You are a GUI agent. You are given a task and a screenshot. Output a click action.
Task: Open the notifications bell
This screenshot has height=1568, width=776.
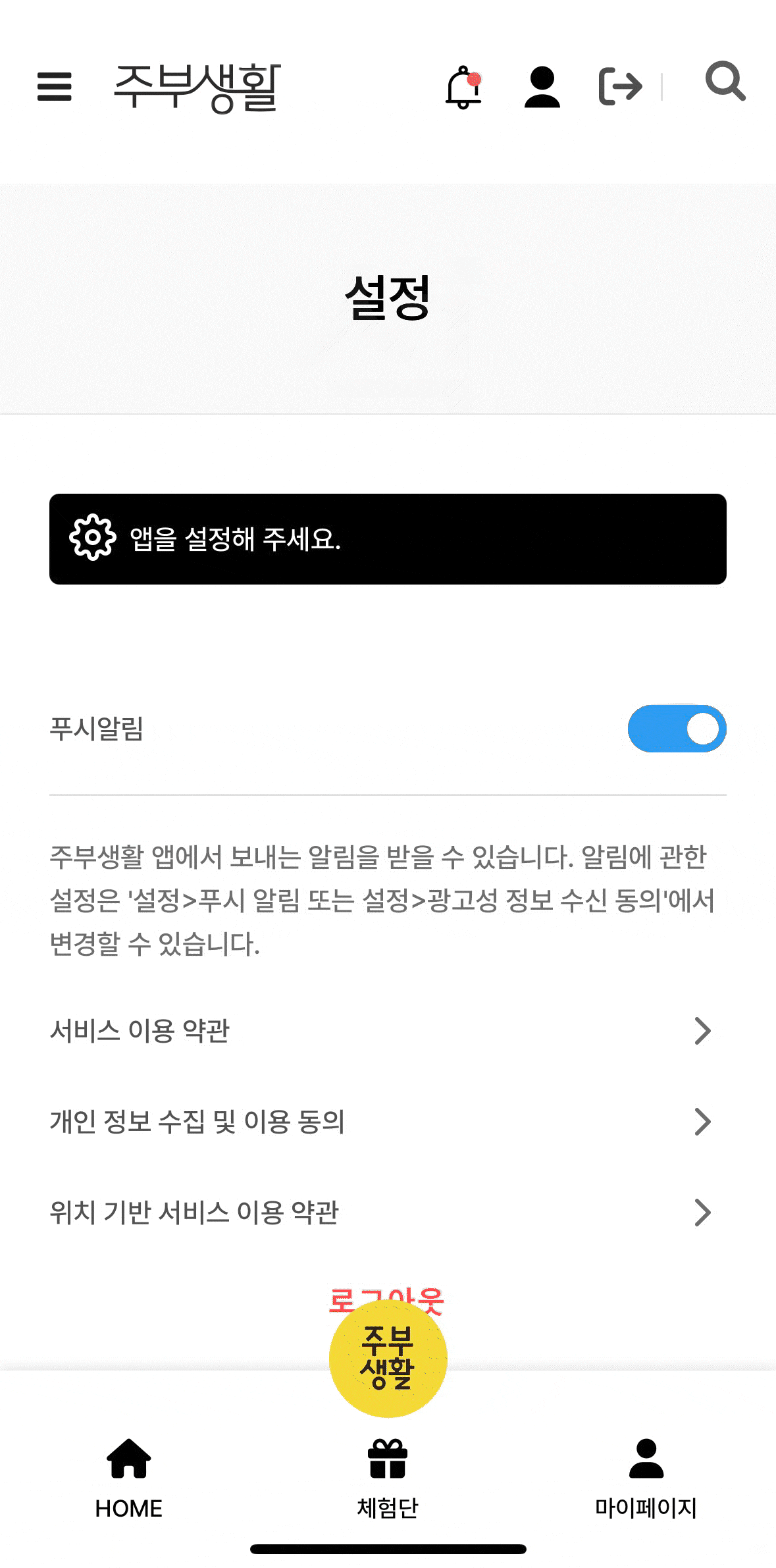click(x=463, y=87)
